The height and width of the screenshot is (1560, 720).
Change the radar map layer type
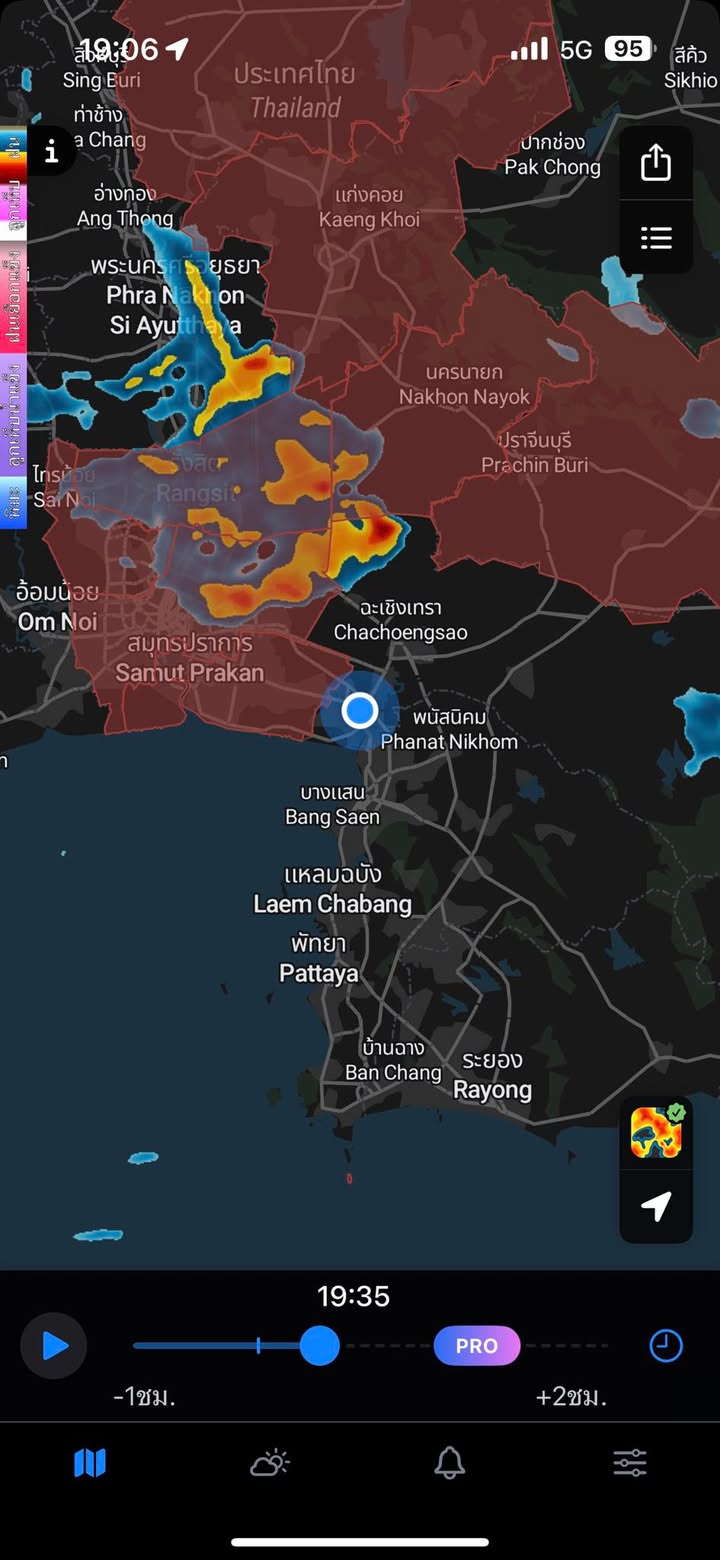point(656,1133)
